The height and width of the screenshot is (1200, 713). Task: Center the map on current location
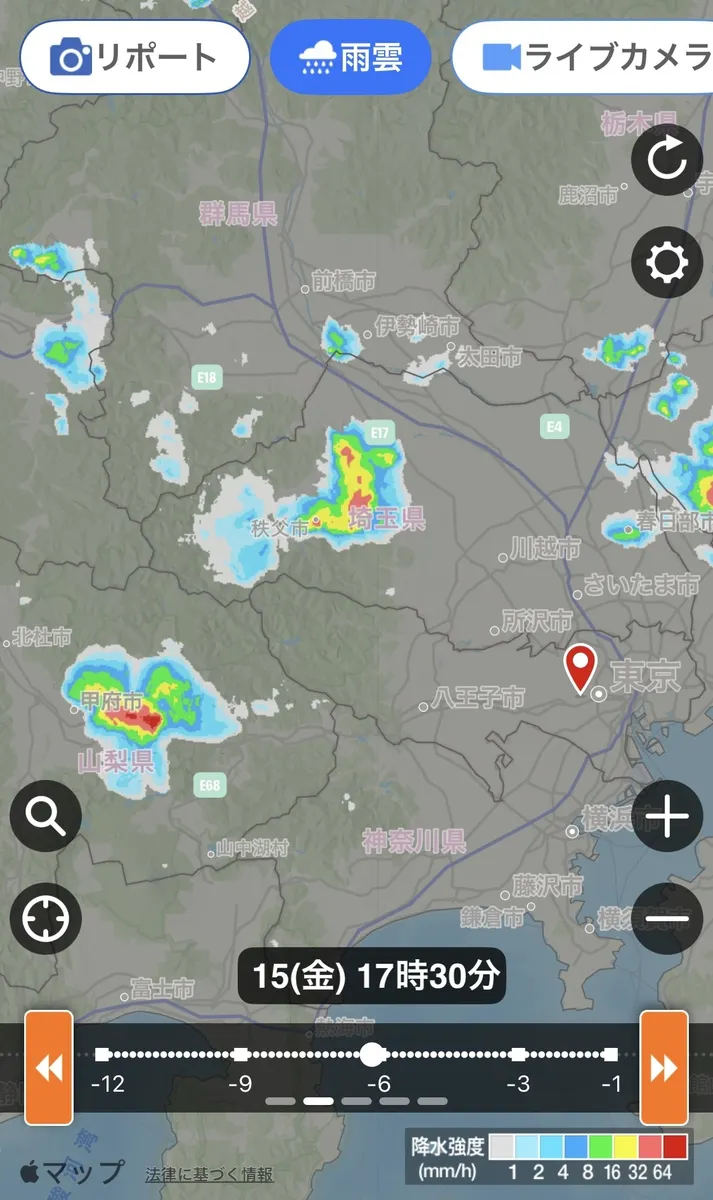coord(46,918)
